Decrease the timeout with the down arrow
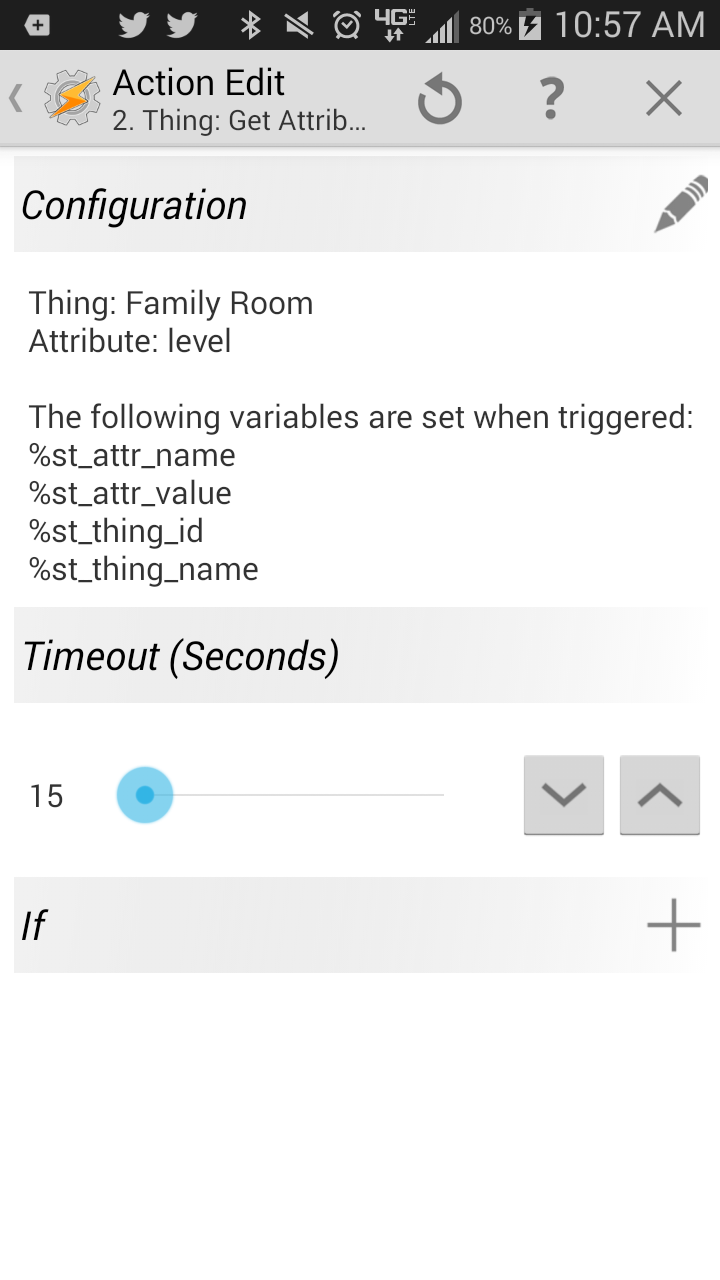This screenshot has height=1280, width=720. tap(563, 795)
